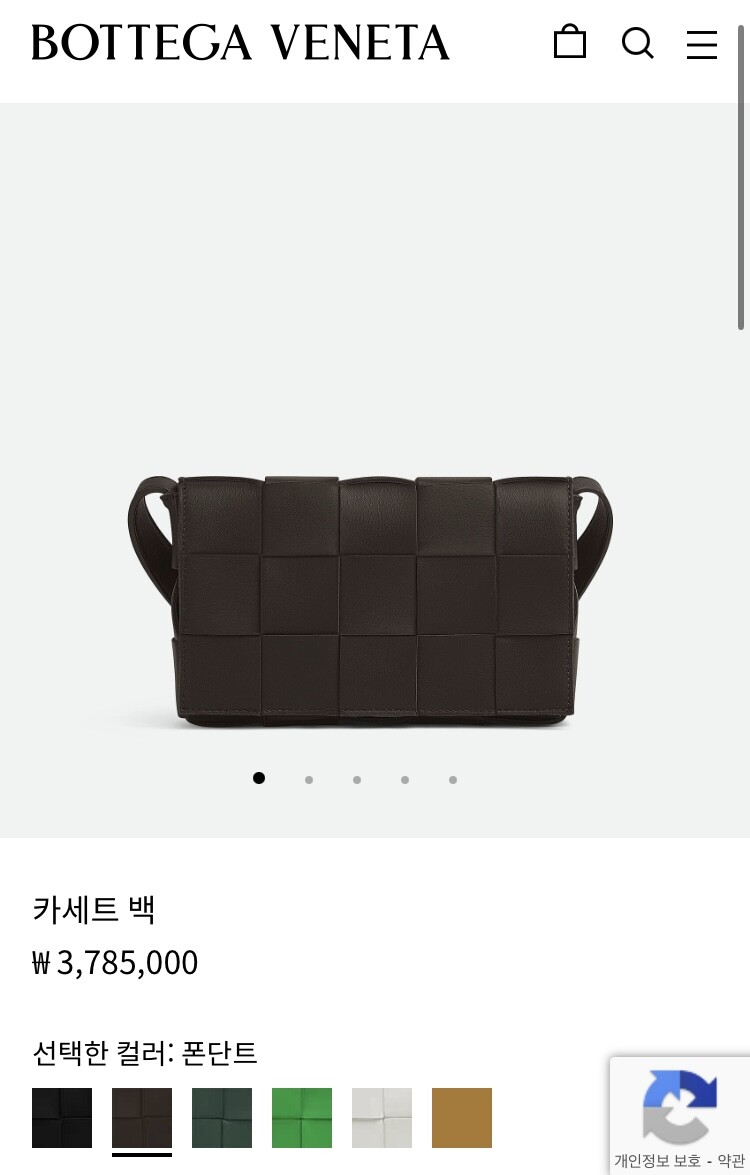Open the reCAPTCHA privacy link
The width and height of the screenshot is (750, 1175).
[x=657, y=1161]
